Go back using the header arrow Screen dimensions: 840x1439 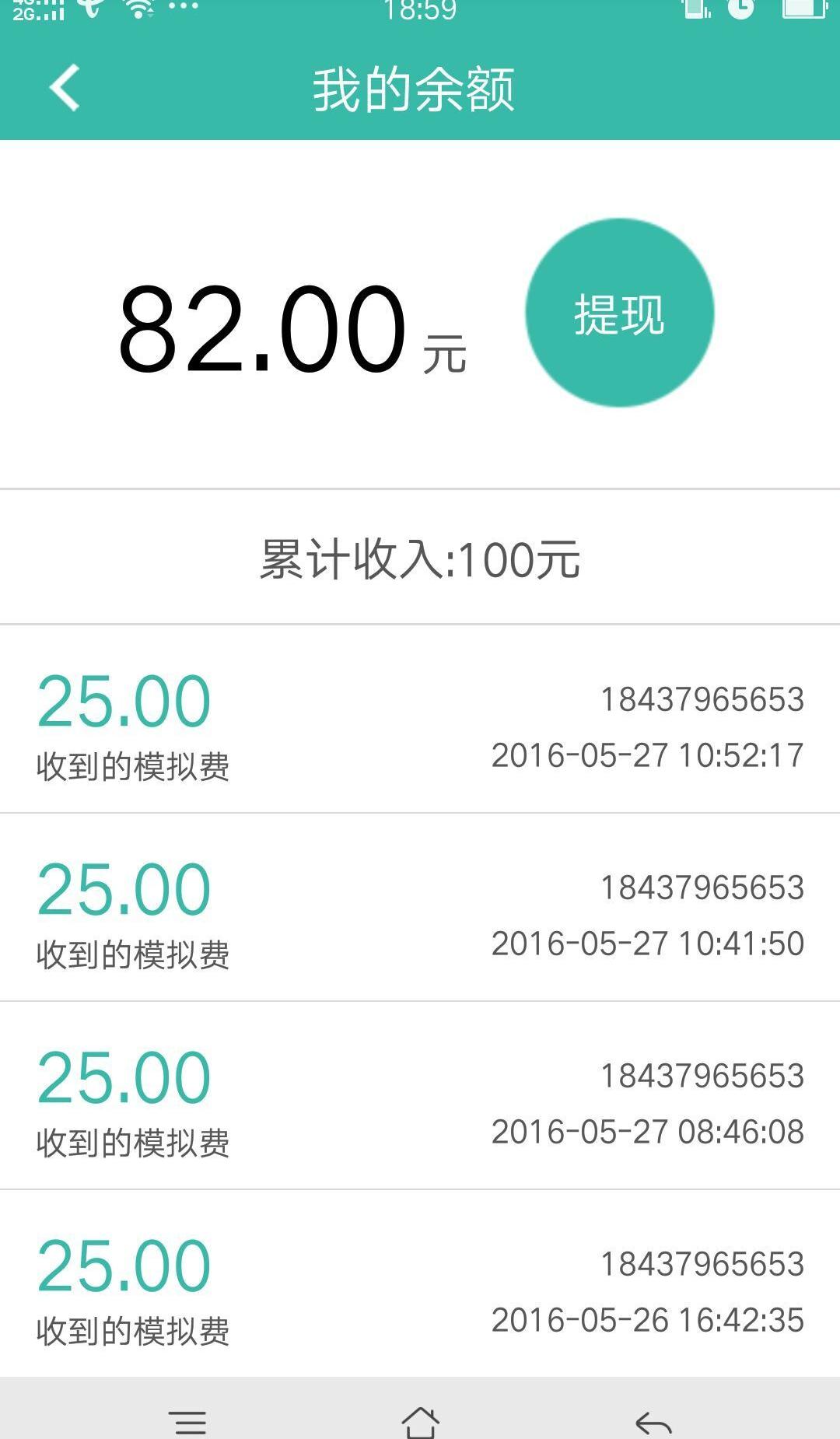(x=65, y=88)
